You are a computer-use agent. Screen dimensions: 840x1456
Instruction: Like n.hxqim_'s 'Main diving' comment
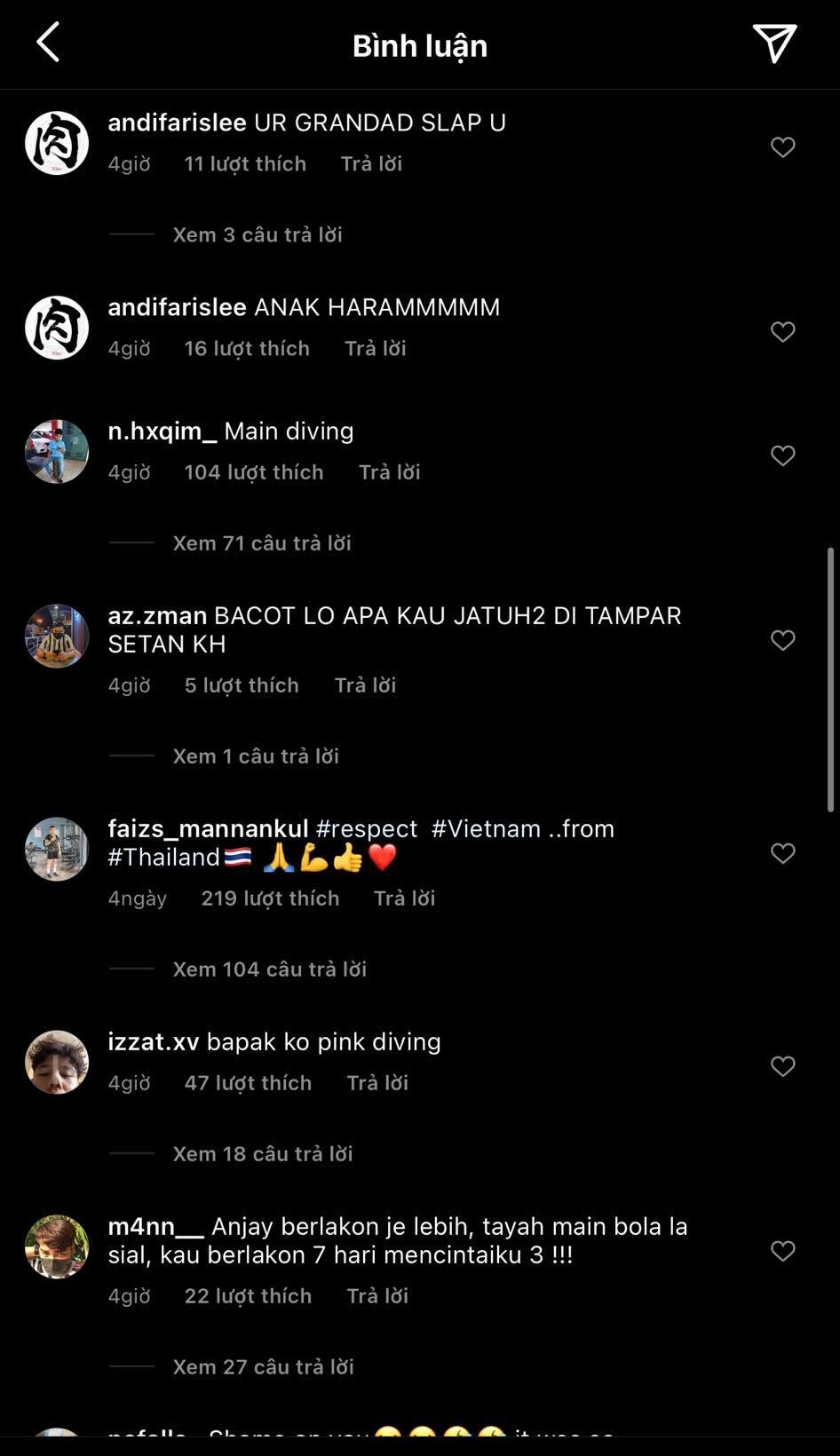[x=782, y=456]
